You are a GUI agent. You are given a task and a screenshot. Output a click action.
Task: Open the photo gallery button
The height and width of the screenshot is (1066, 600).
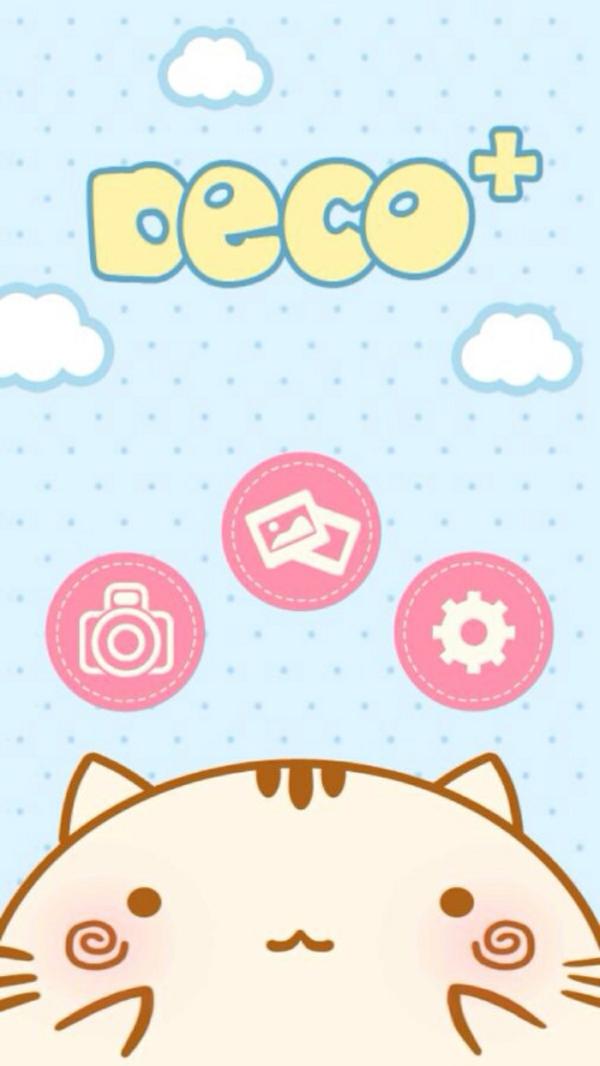301,531
